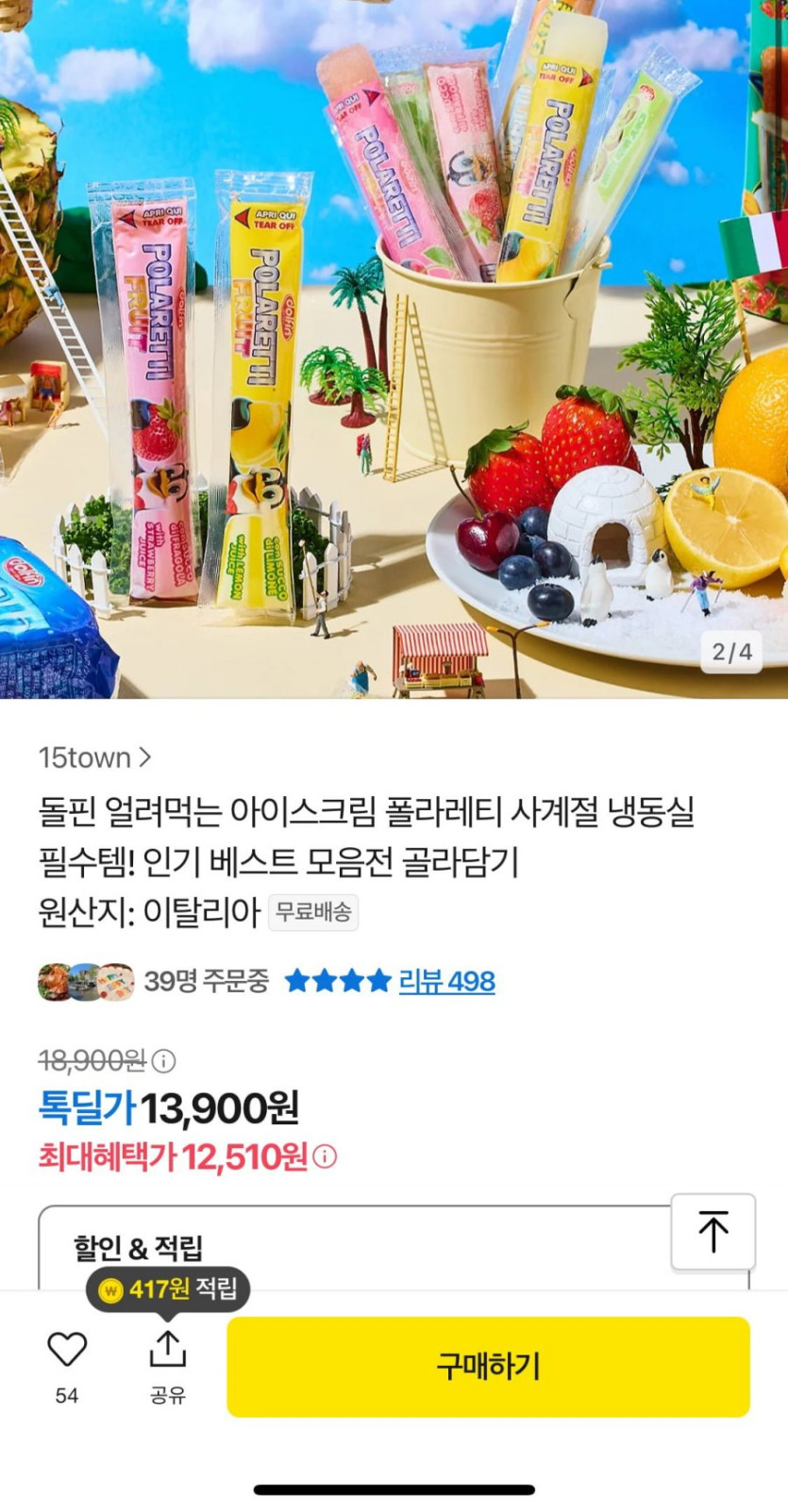Show info about 최대혜택가 12,510원
The width and height of the screenshot is (788, 1512).
point(325,1156)
